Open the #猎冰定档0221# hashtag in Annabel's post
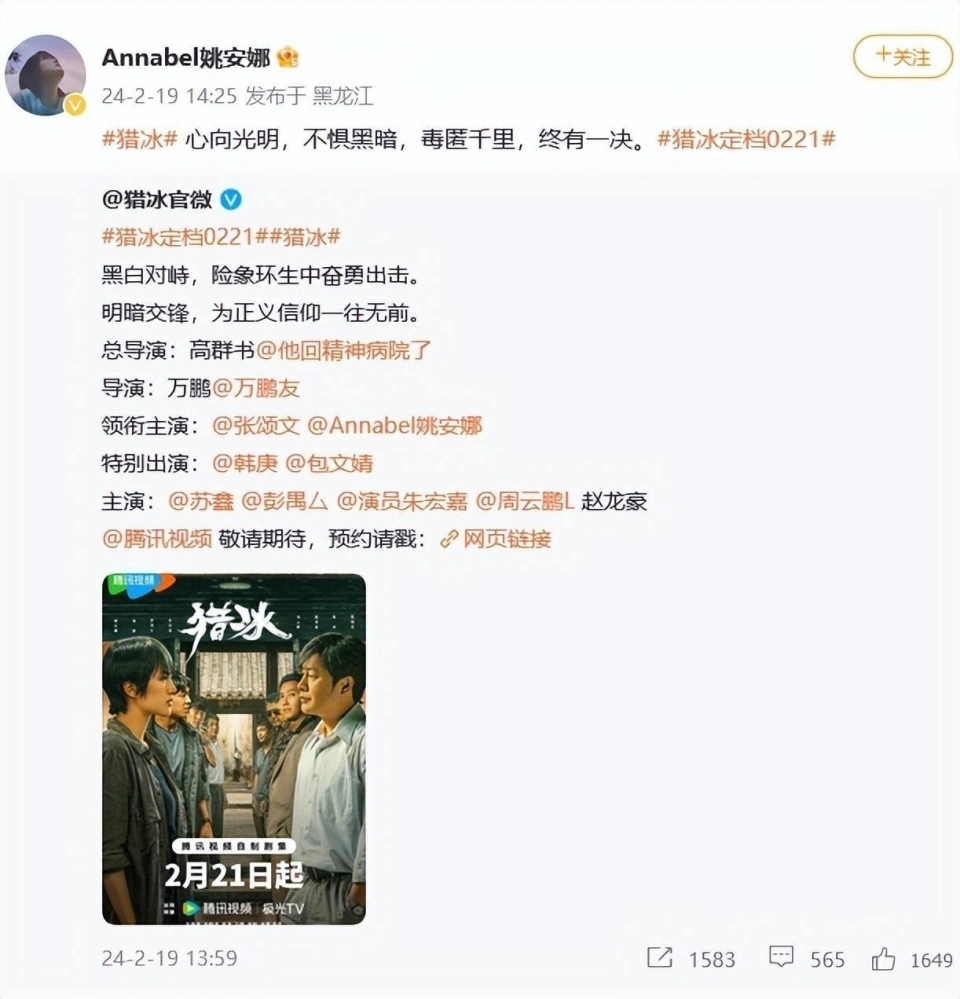Viewport: 960px width, 999px height. pos(745,139)
